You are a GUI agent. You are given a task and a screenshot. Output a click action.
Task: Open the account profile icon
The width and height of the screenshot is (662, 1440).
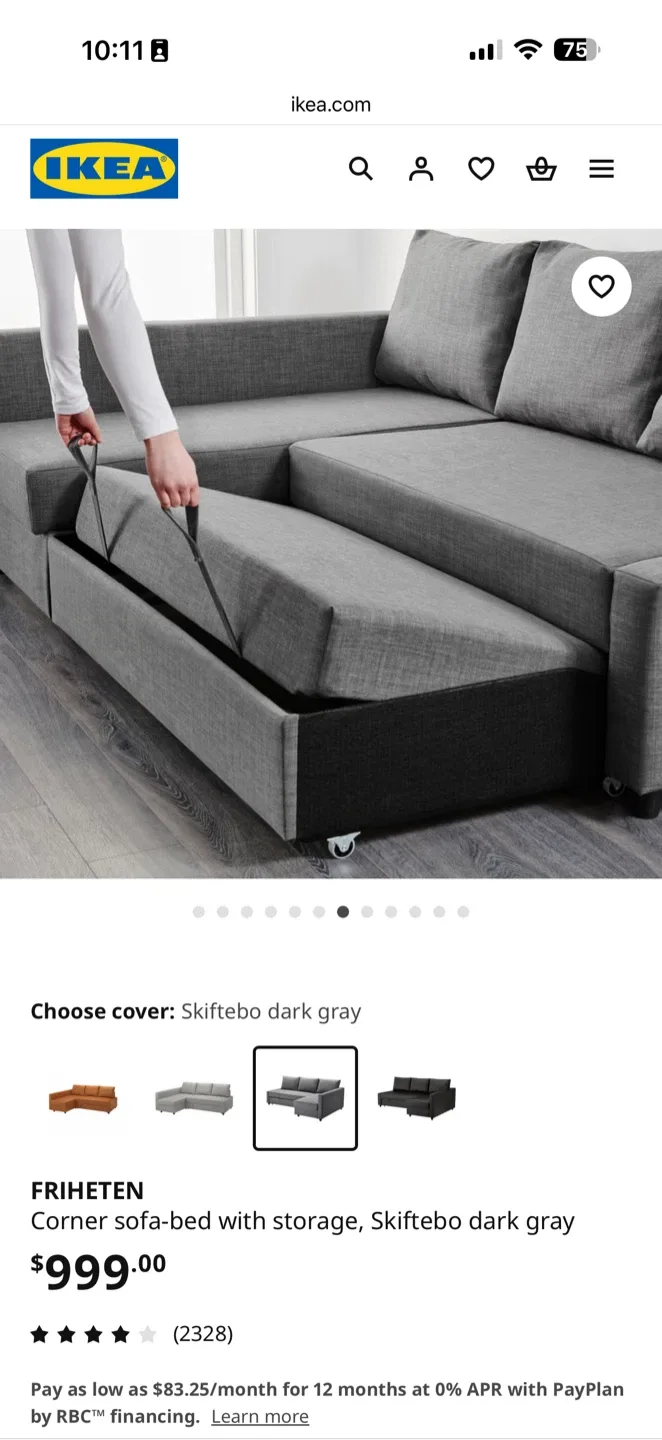[421, 169]
